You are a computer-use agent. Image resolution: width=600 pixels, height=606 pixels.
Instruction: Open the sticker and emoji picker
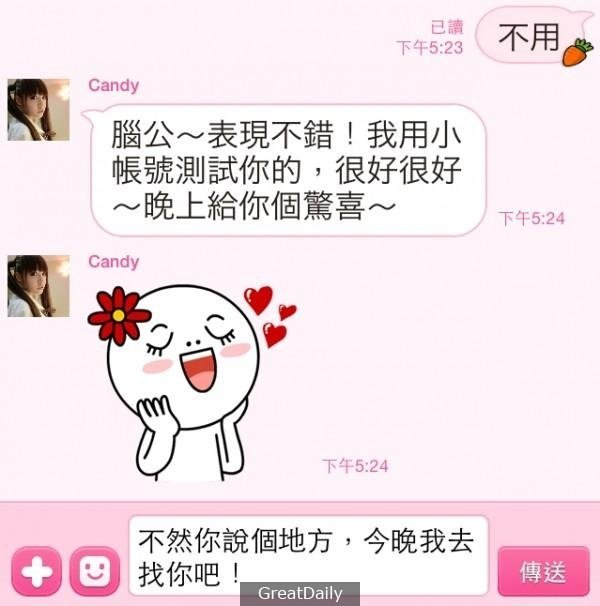[94, 572]
